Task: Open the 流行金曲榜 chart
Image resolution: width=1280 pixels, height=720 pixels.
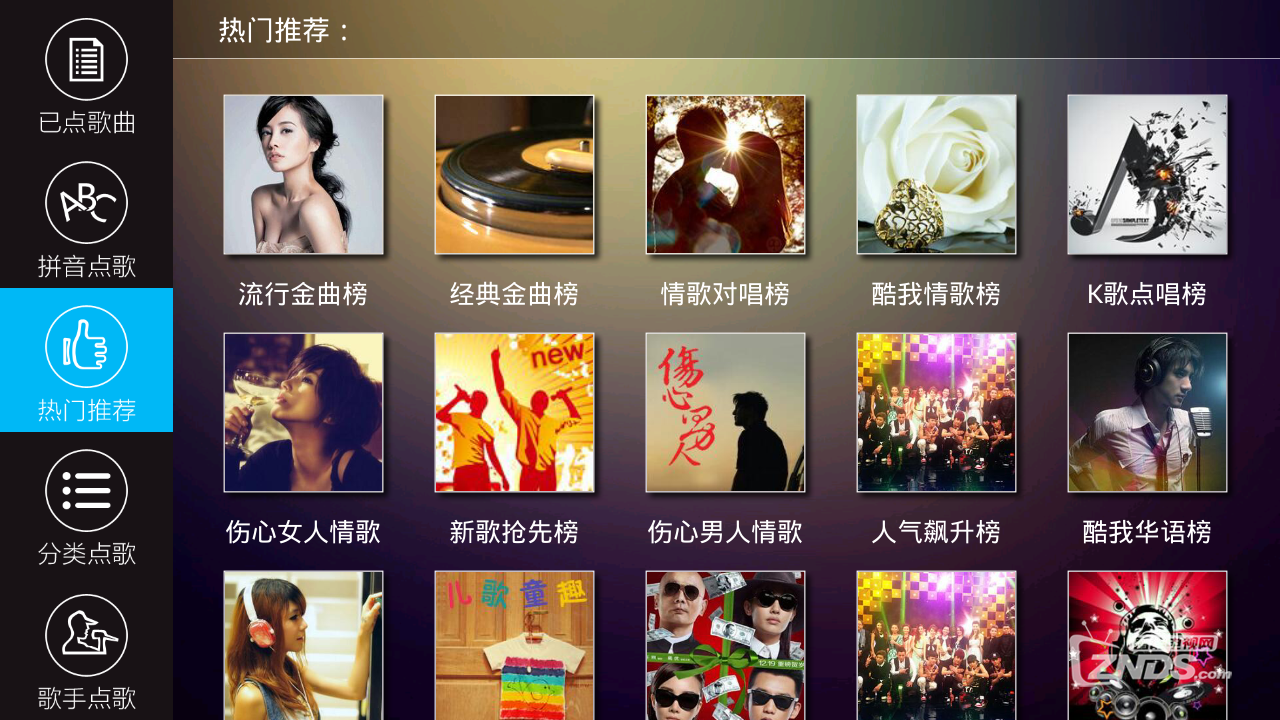Action: tap(303, 175)
